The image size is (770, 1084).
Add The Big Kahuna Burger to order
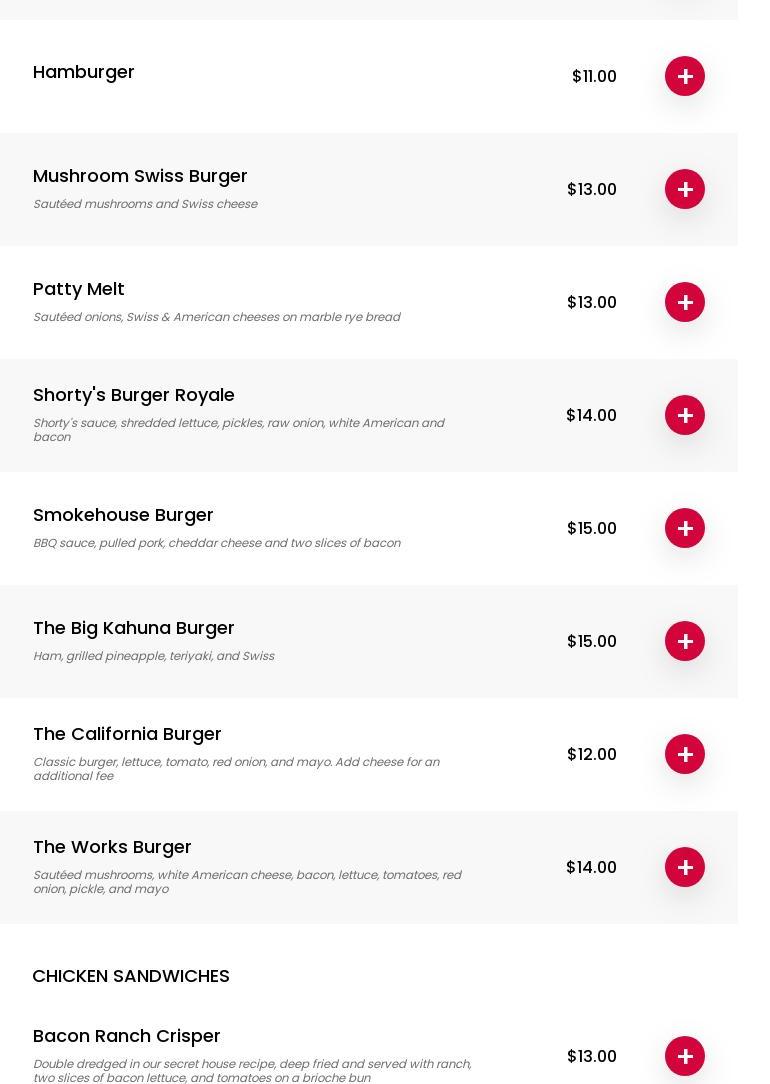tap(685, 641)
